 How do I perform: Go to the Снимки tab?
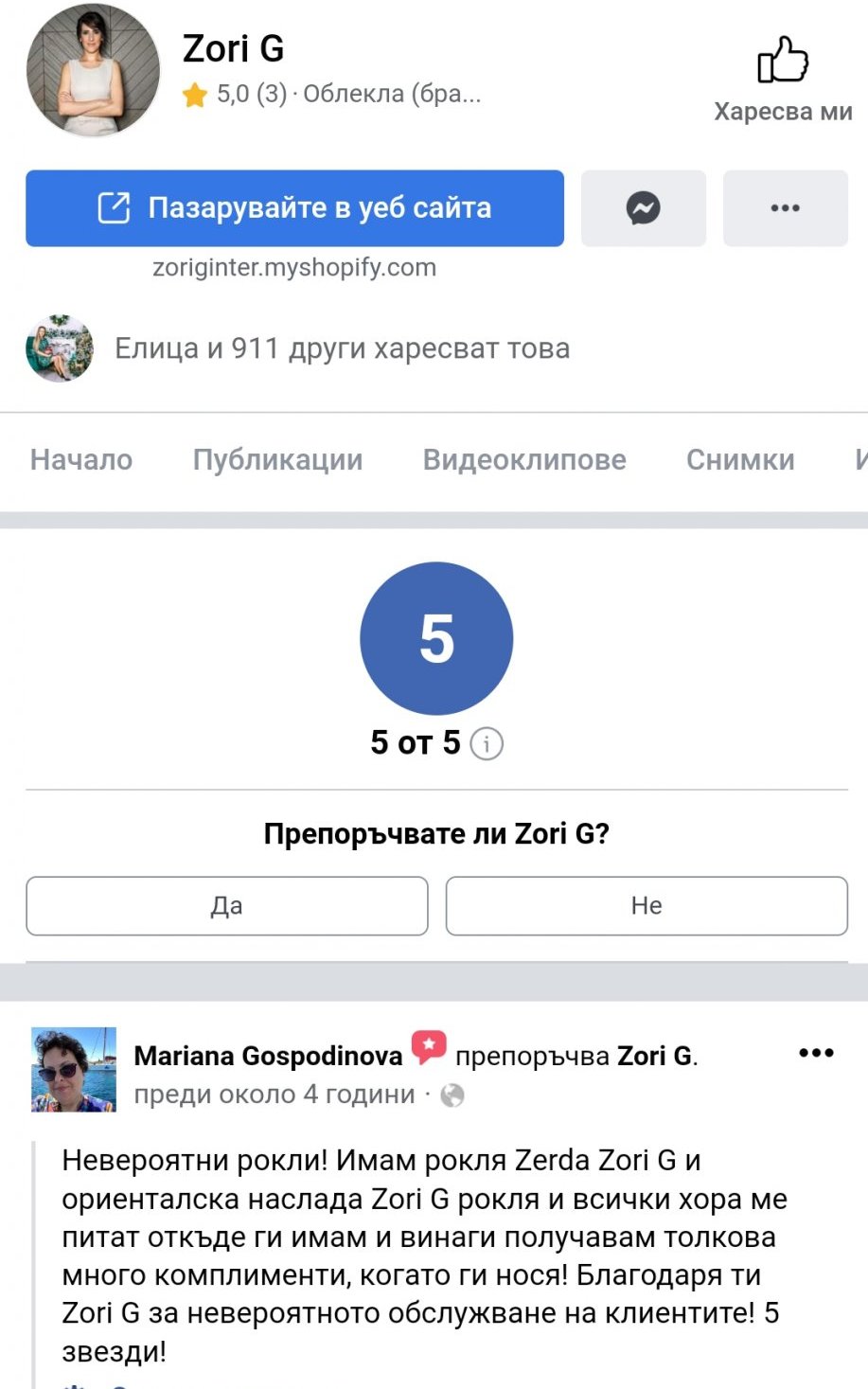coord(739,460)
